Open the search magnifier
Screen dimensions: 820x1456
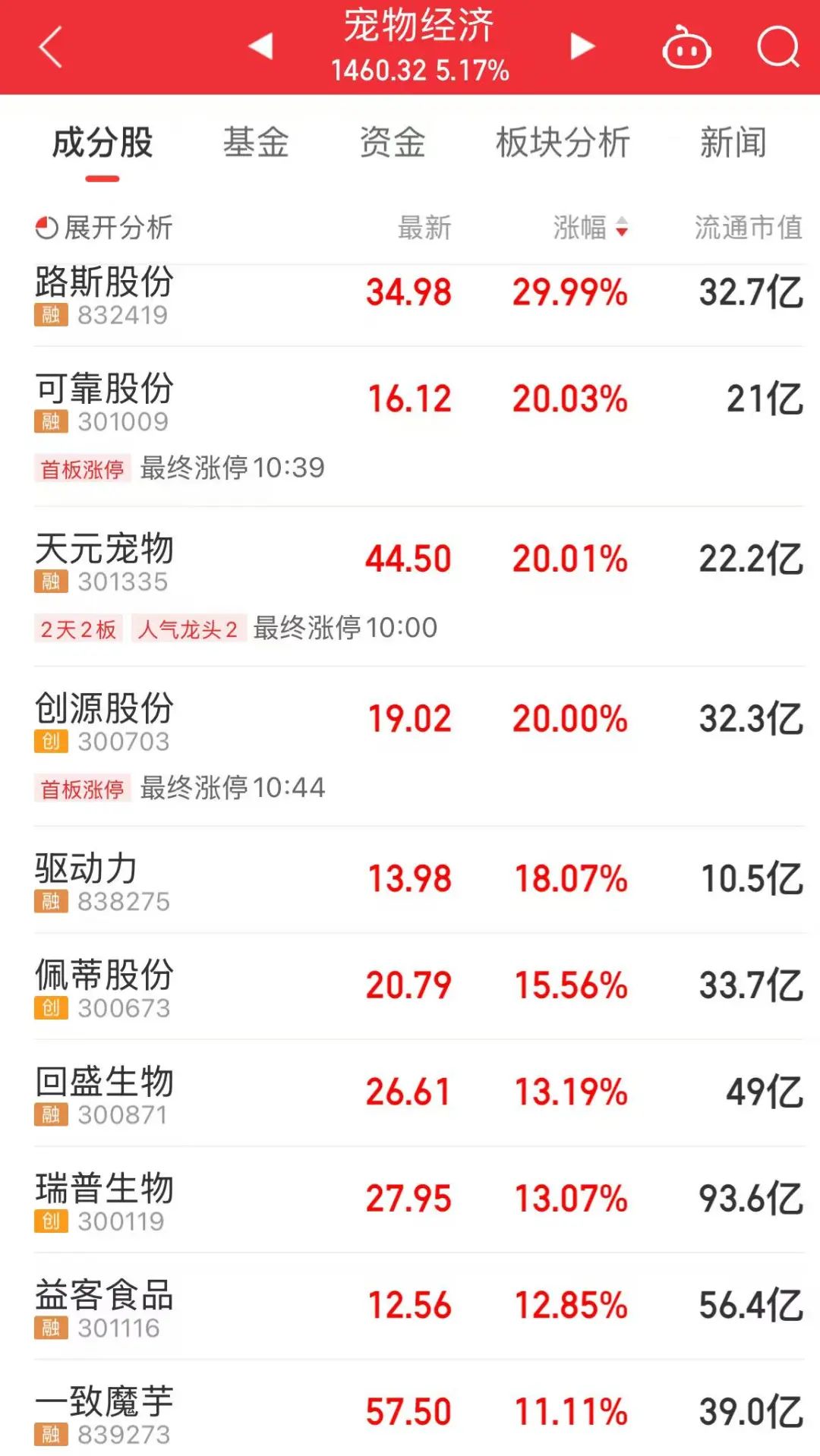[778, 48]
